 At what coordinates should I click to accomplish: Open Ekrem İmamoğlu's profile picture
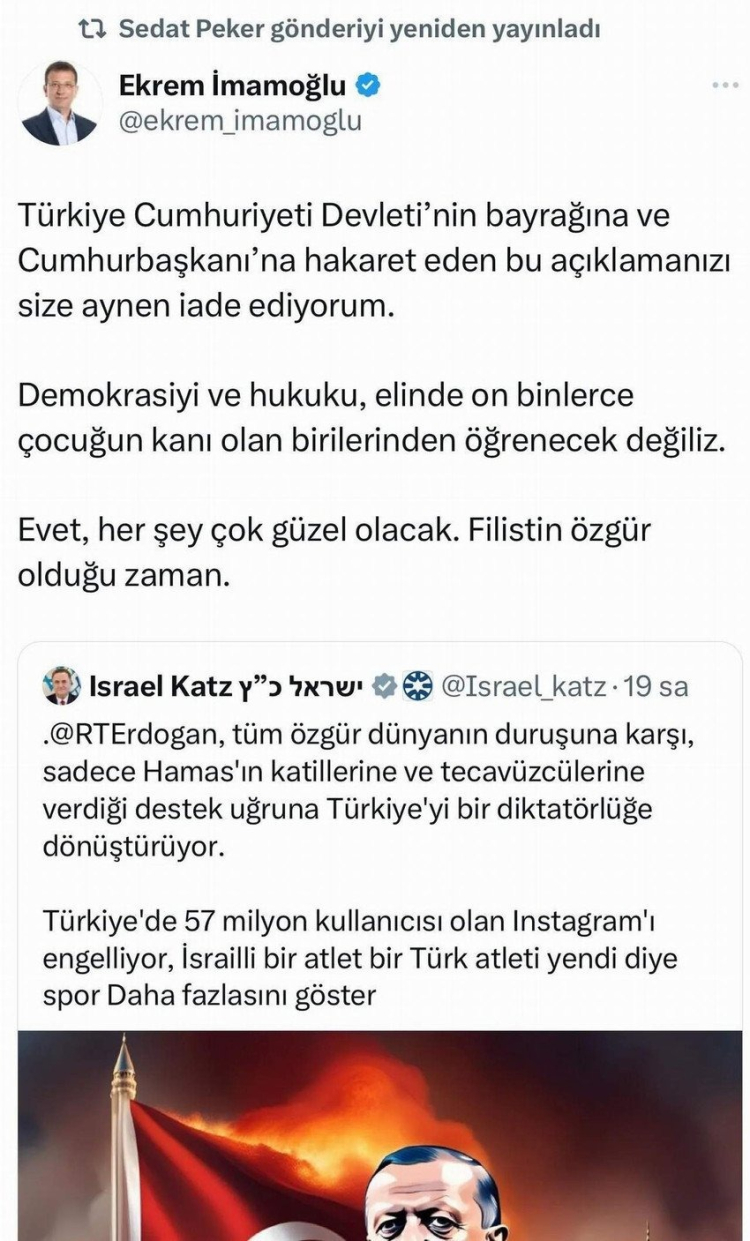click(x=59, y=103)
